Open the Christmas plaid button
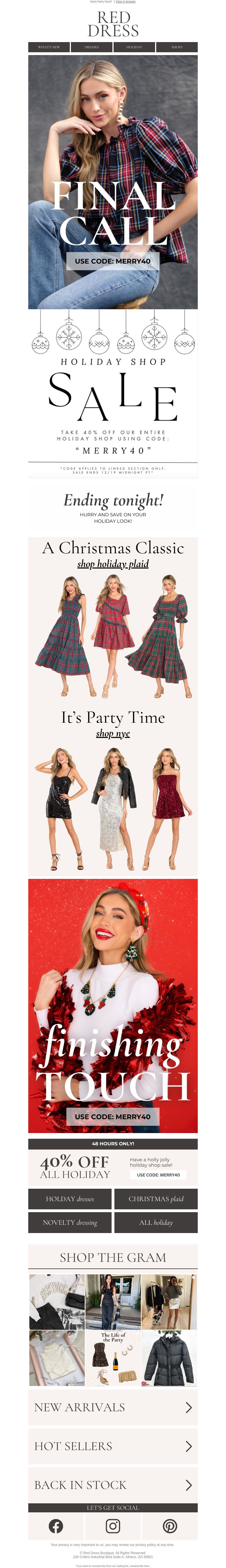Image resolution: width=226 pixels, height=1568 pixels. [x=156, y=1199]
